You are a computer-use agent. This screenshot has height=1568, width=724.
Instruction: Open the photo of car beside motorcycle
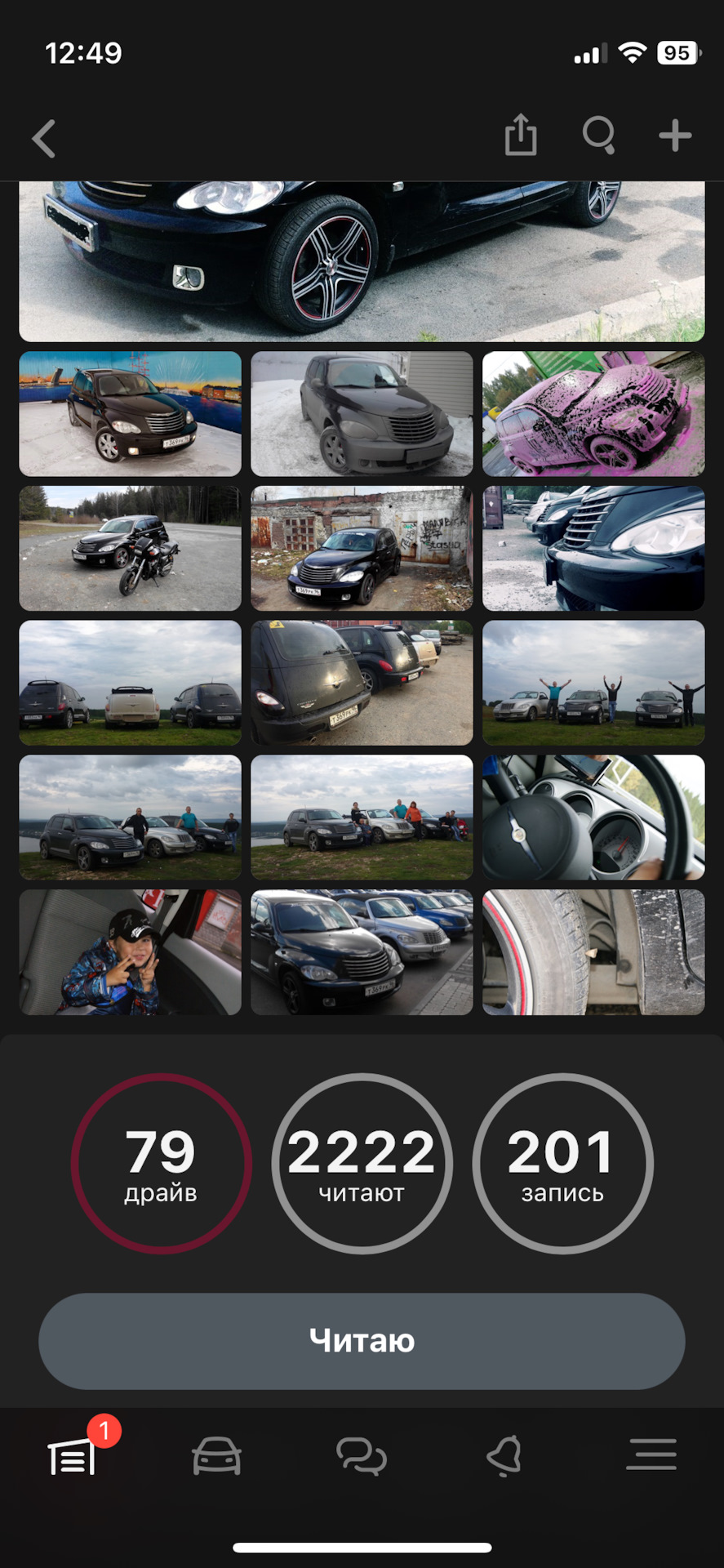(130, 549)
